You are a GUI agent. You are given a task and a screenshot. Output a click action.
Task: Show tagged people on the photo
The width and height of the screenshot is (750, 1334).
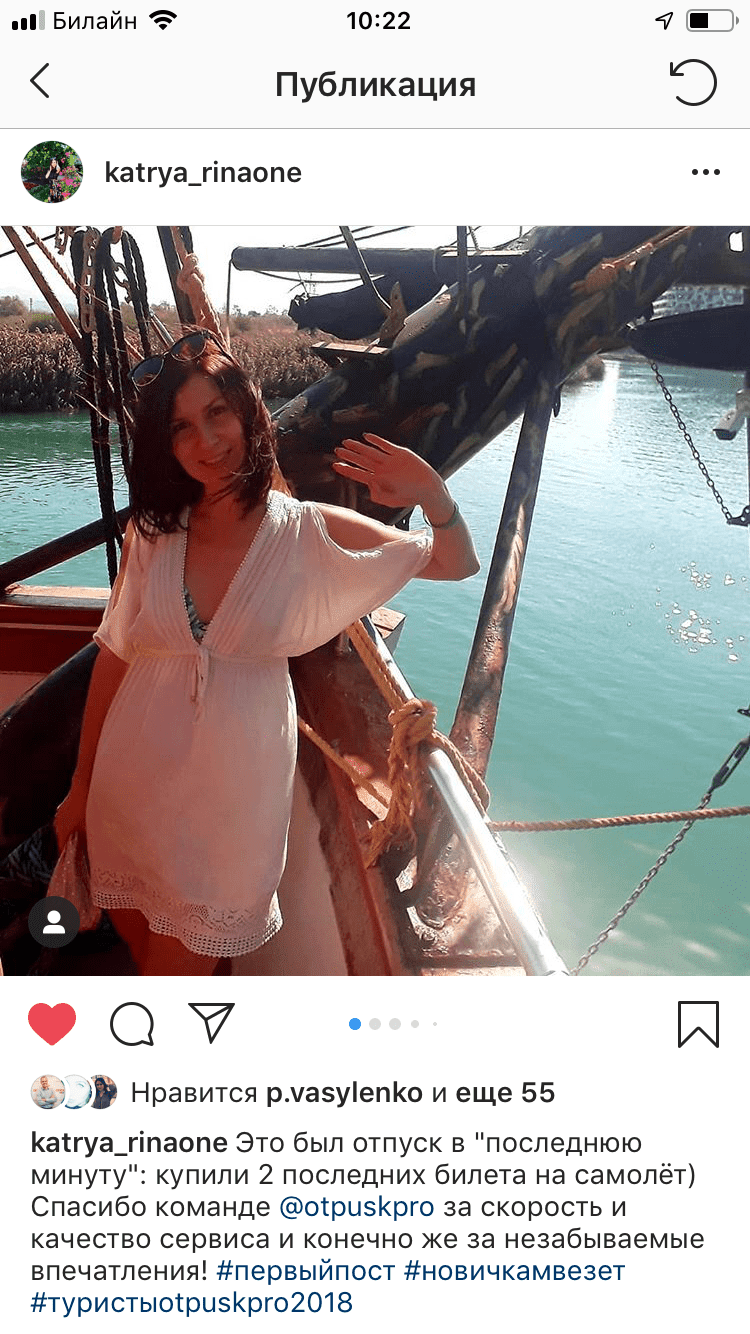pos(54,922)
